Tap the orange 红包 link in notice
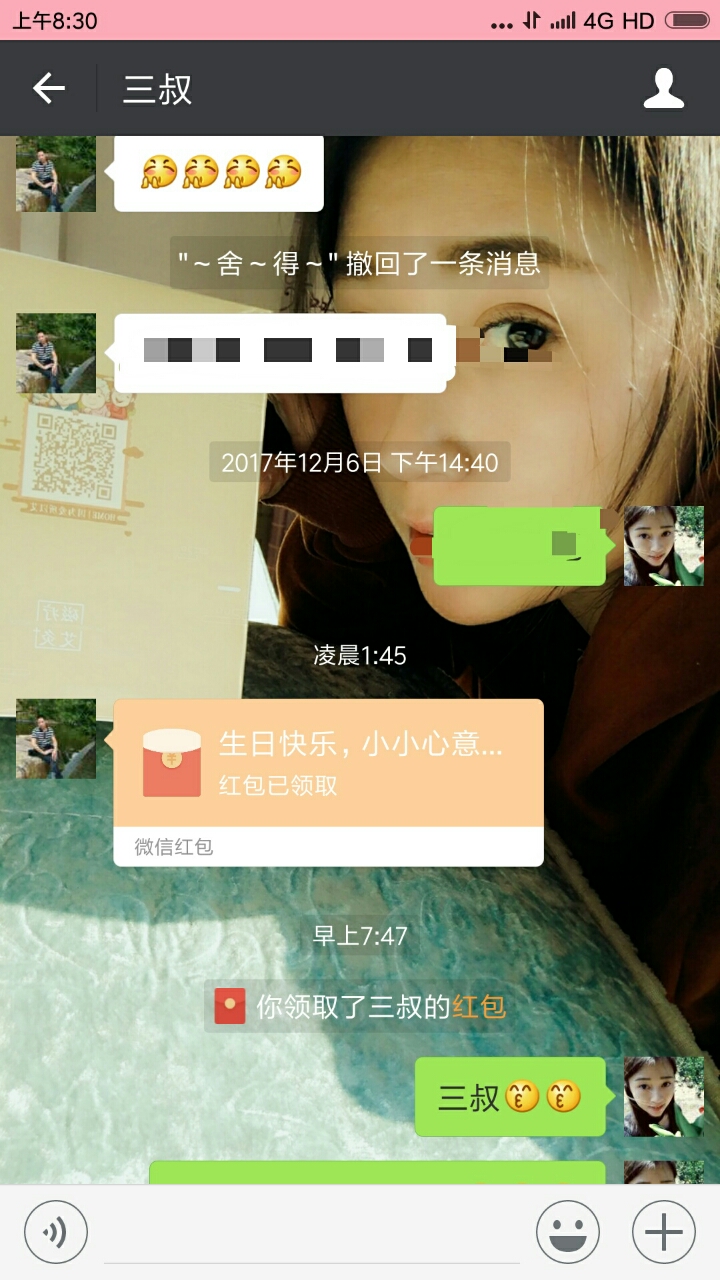 479,1006
